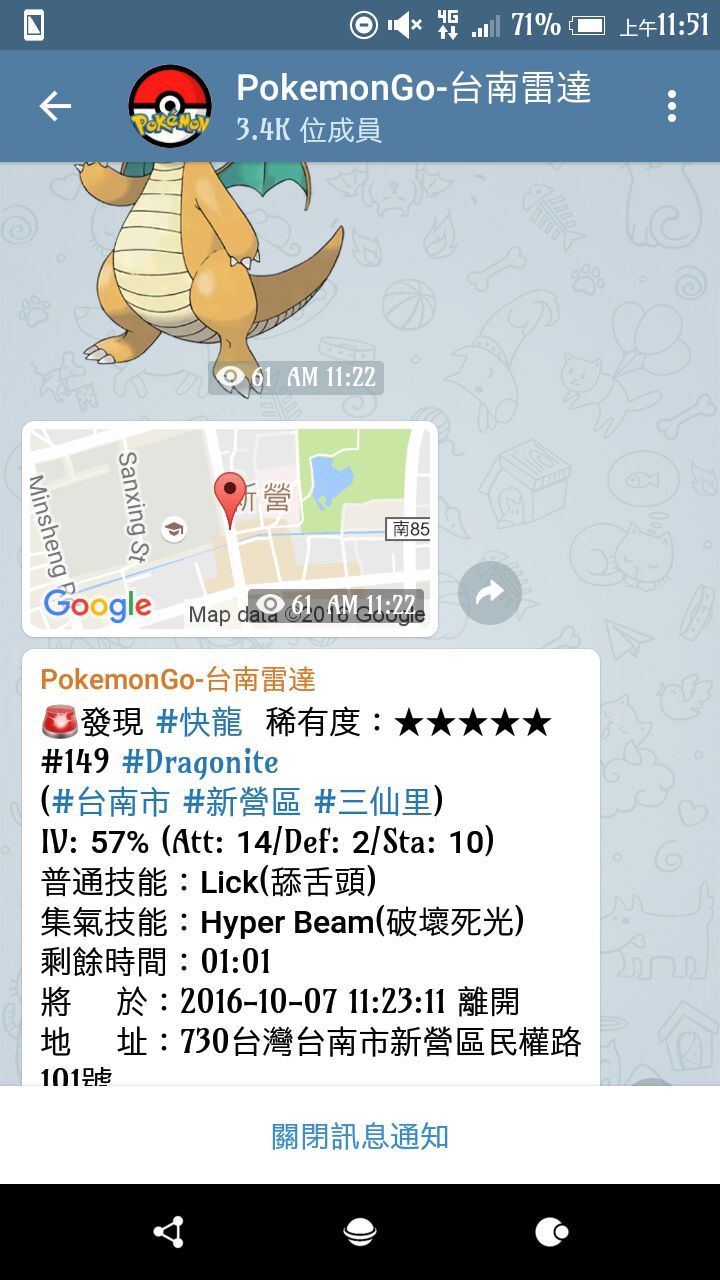Forward the map message with share arrow

pyautogui.click(x=490, y=594)
